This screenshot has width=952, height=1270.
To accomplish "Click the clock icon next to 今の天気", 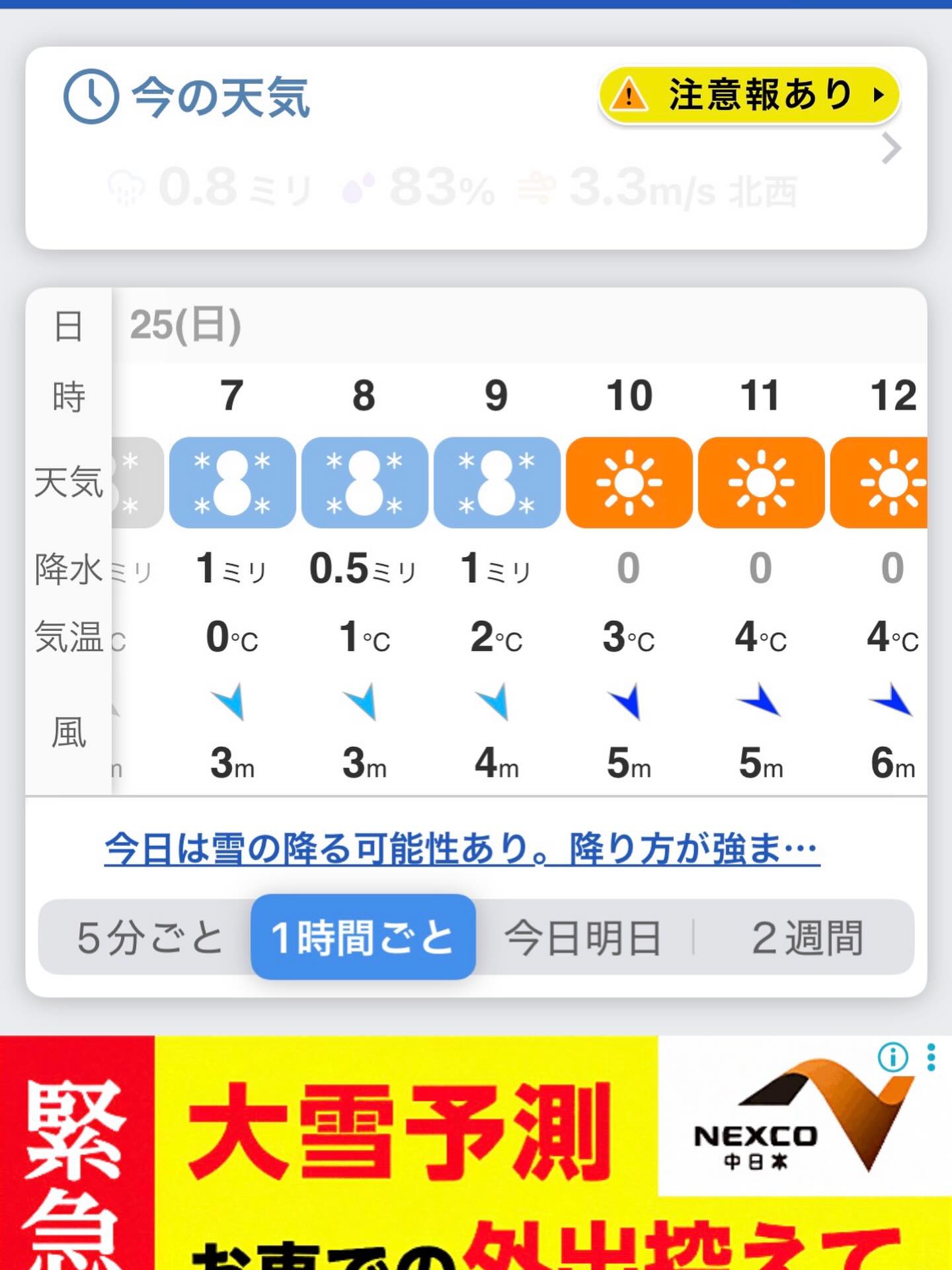I will [91, 97].
